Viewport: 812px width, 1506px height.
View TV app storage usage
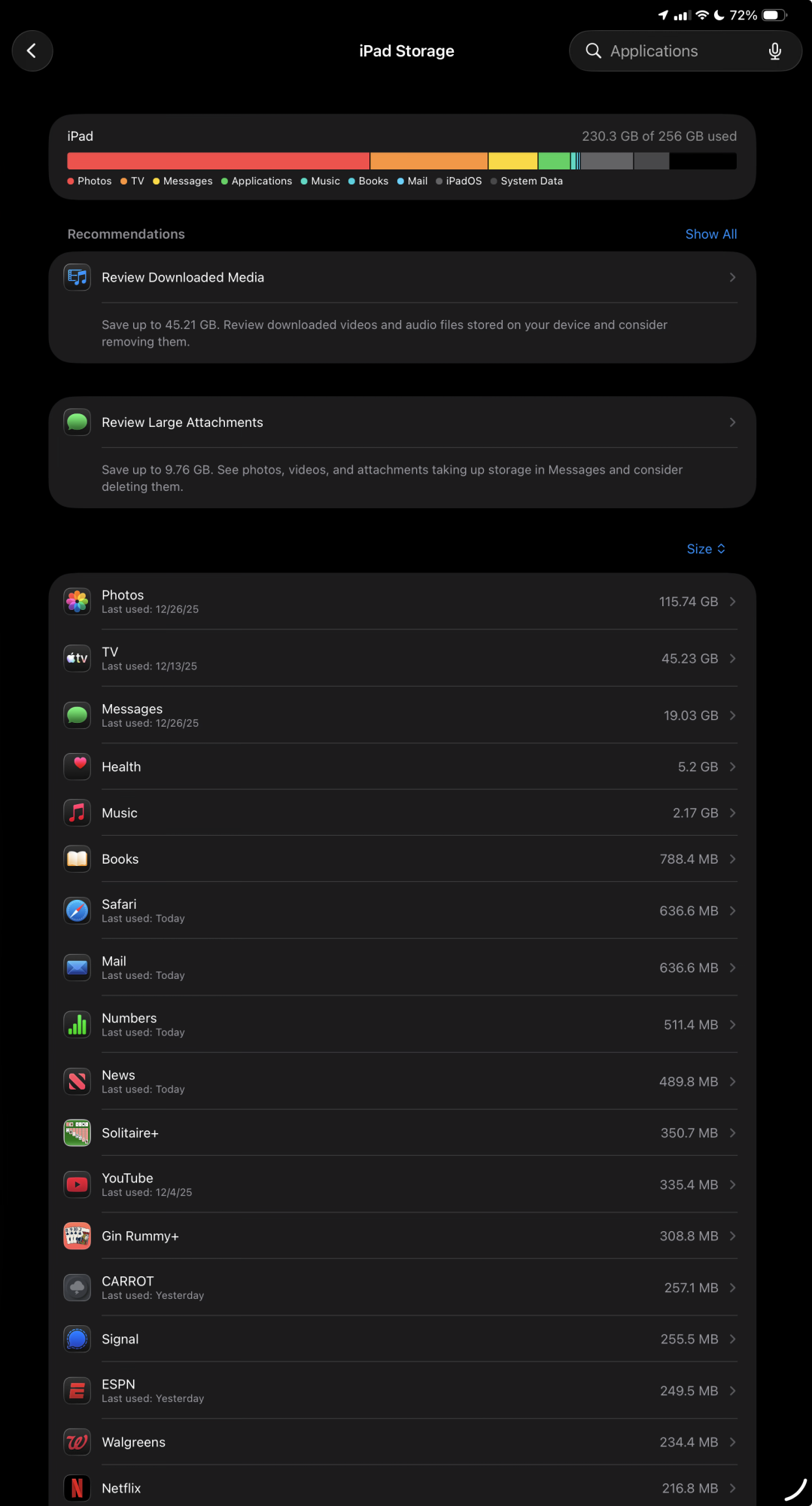point(402,658)
